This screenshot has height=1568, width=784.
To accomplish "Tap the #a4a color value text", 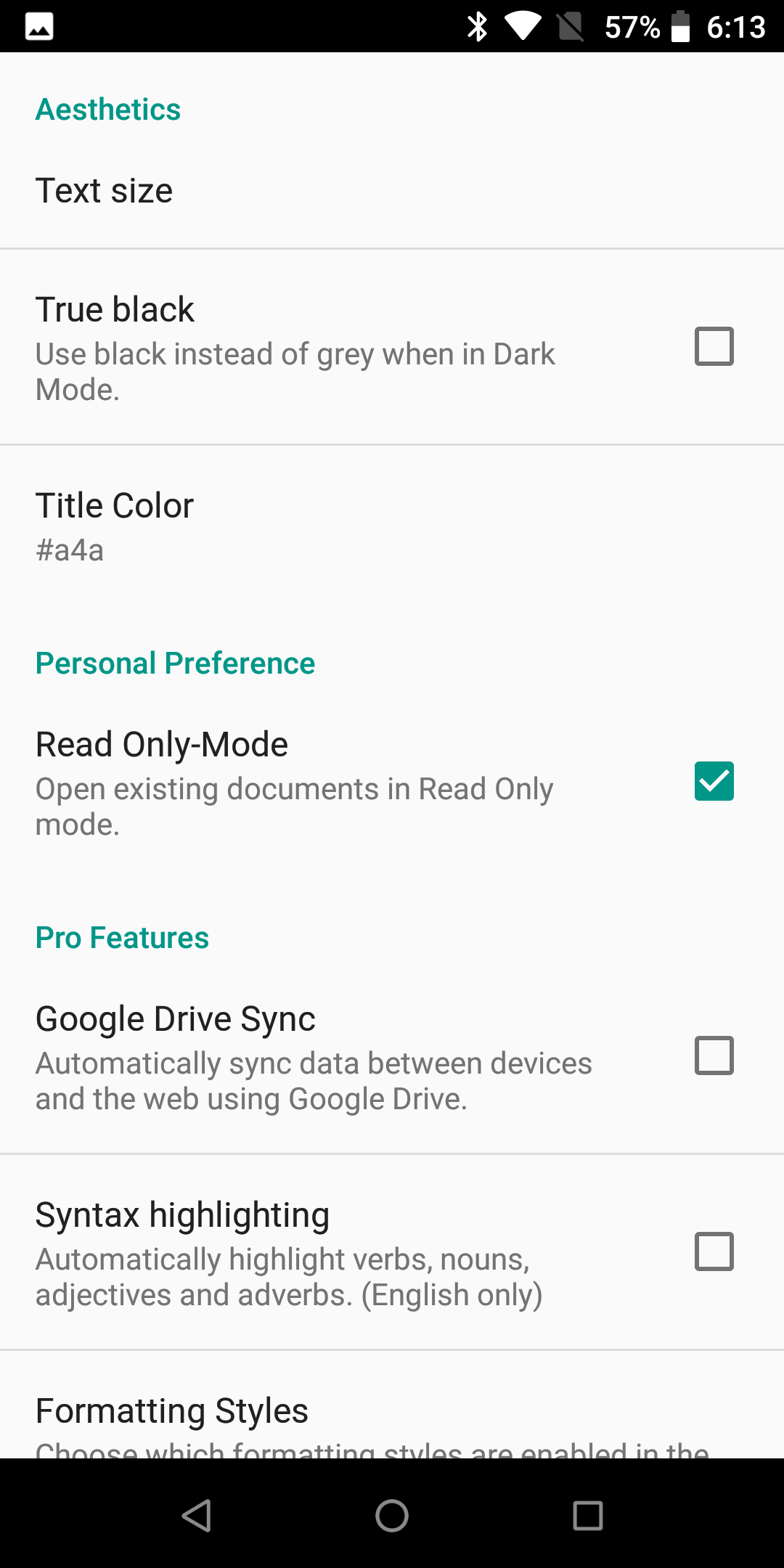I will [70, 550].
